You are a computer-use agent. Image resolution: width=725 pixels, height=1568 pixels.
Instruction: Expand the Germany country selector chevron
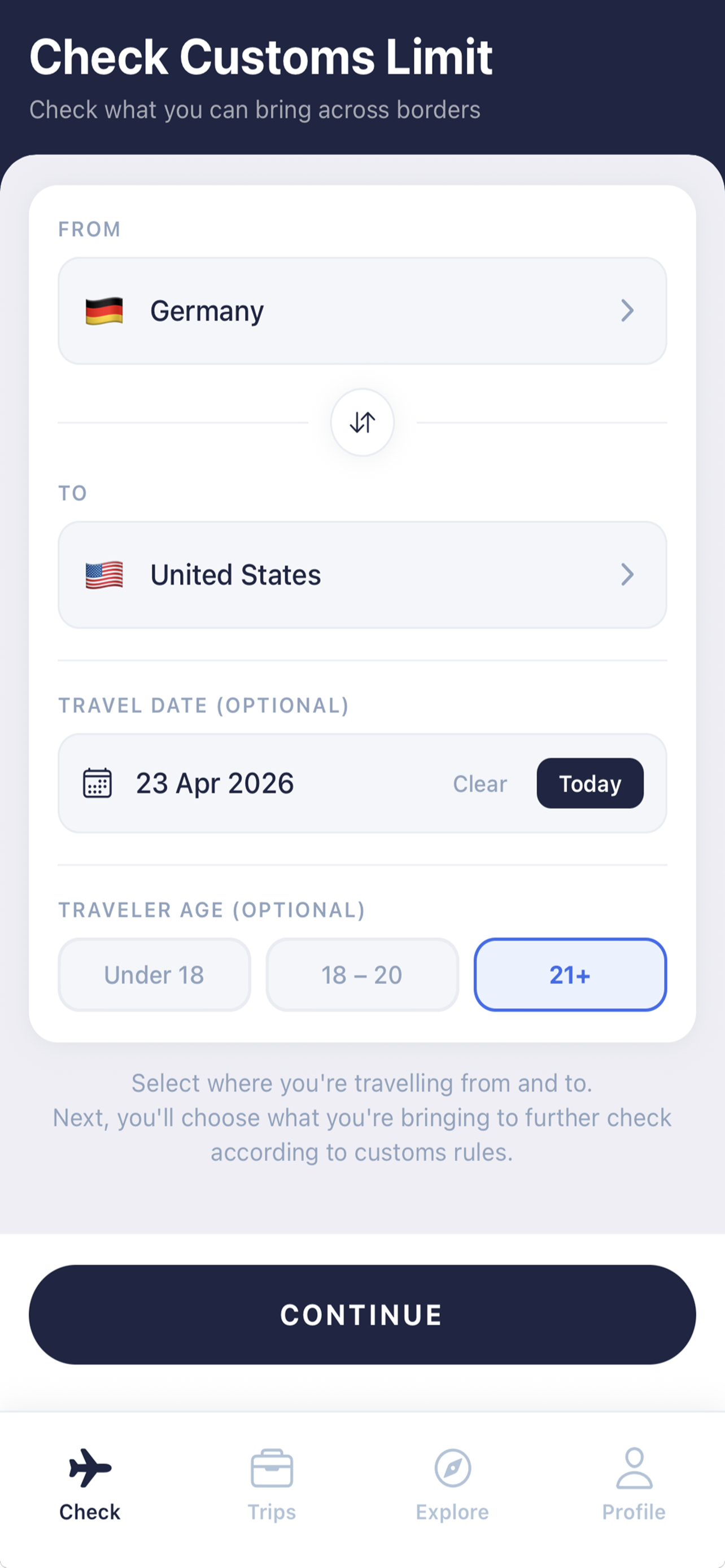pos(628,310)
